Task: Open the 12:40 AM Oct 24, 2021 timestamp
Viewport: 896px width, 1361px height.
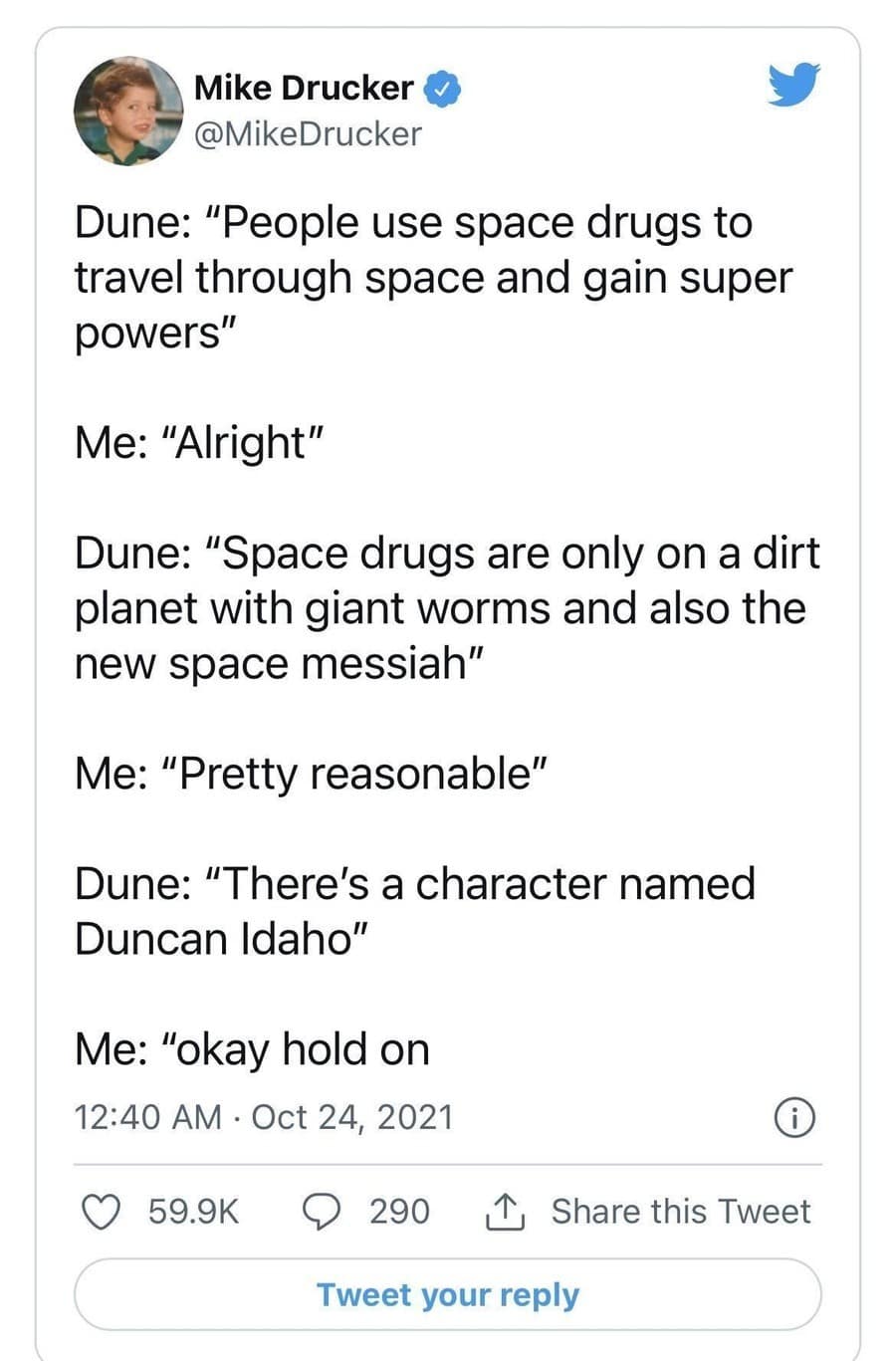Action: (264, 1117)
